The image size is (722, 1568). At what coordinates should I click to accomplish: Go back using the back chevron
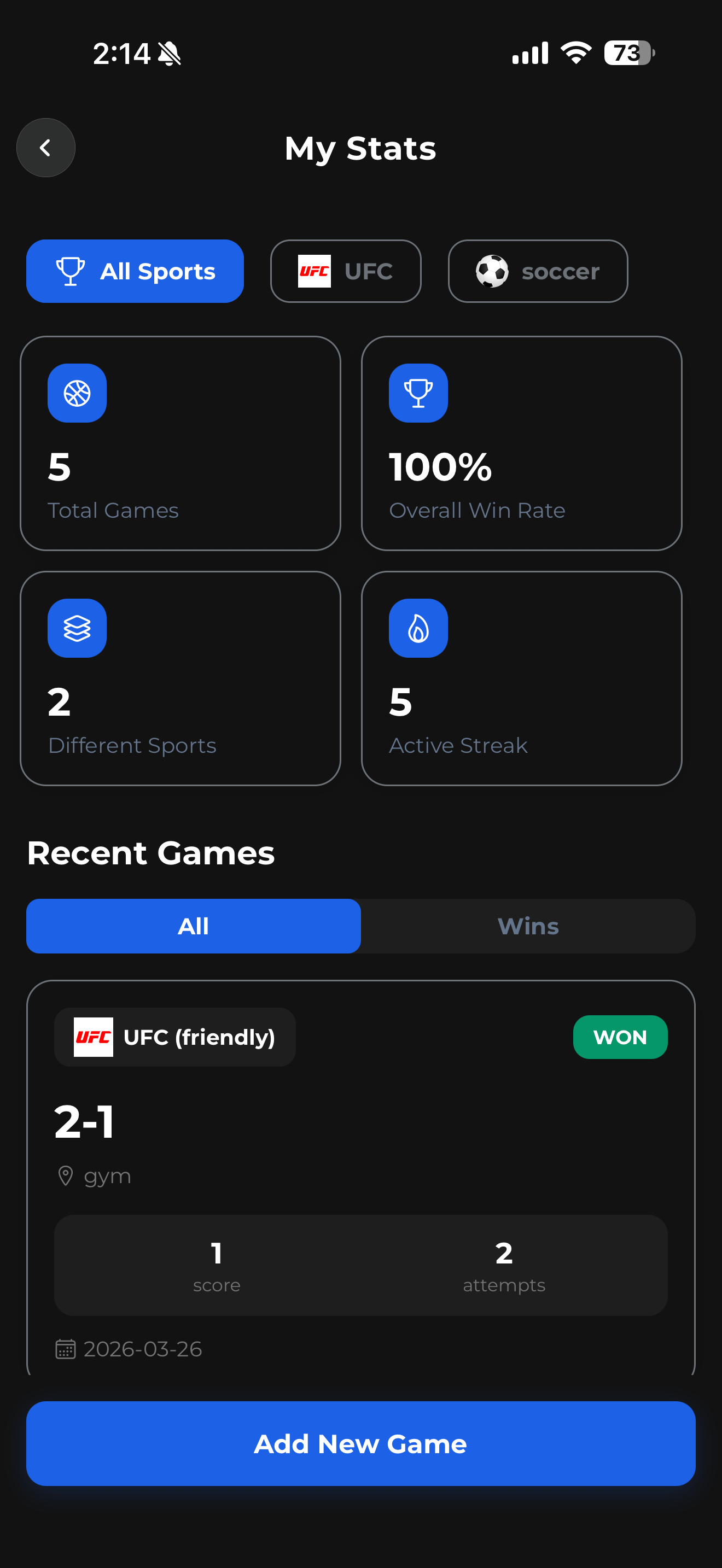(x=45, y=147)
